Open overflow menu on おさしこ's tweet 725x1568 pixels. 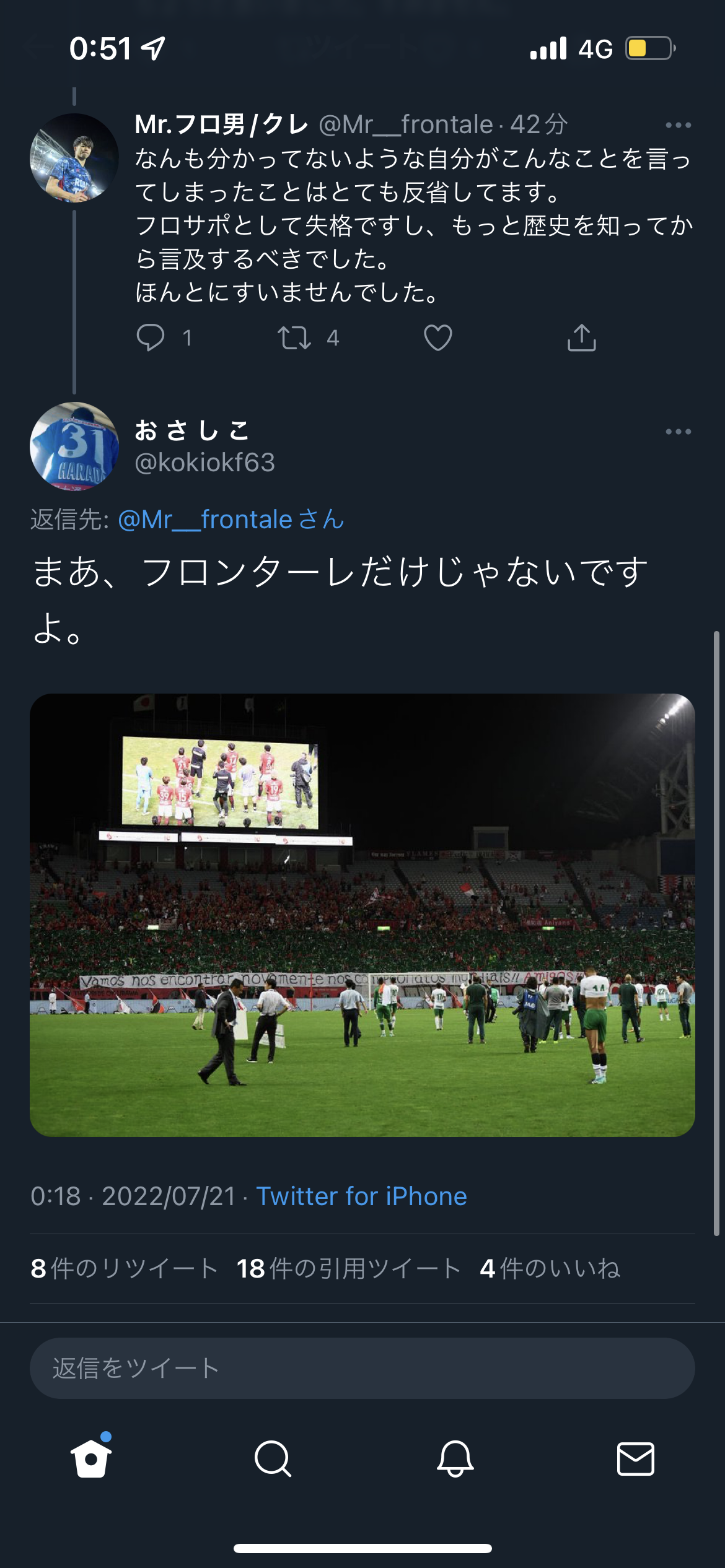[x=678, y=432]
